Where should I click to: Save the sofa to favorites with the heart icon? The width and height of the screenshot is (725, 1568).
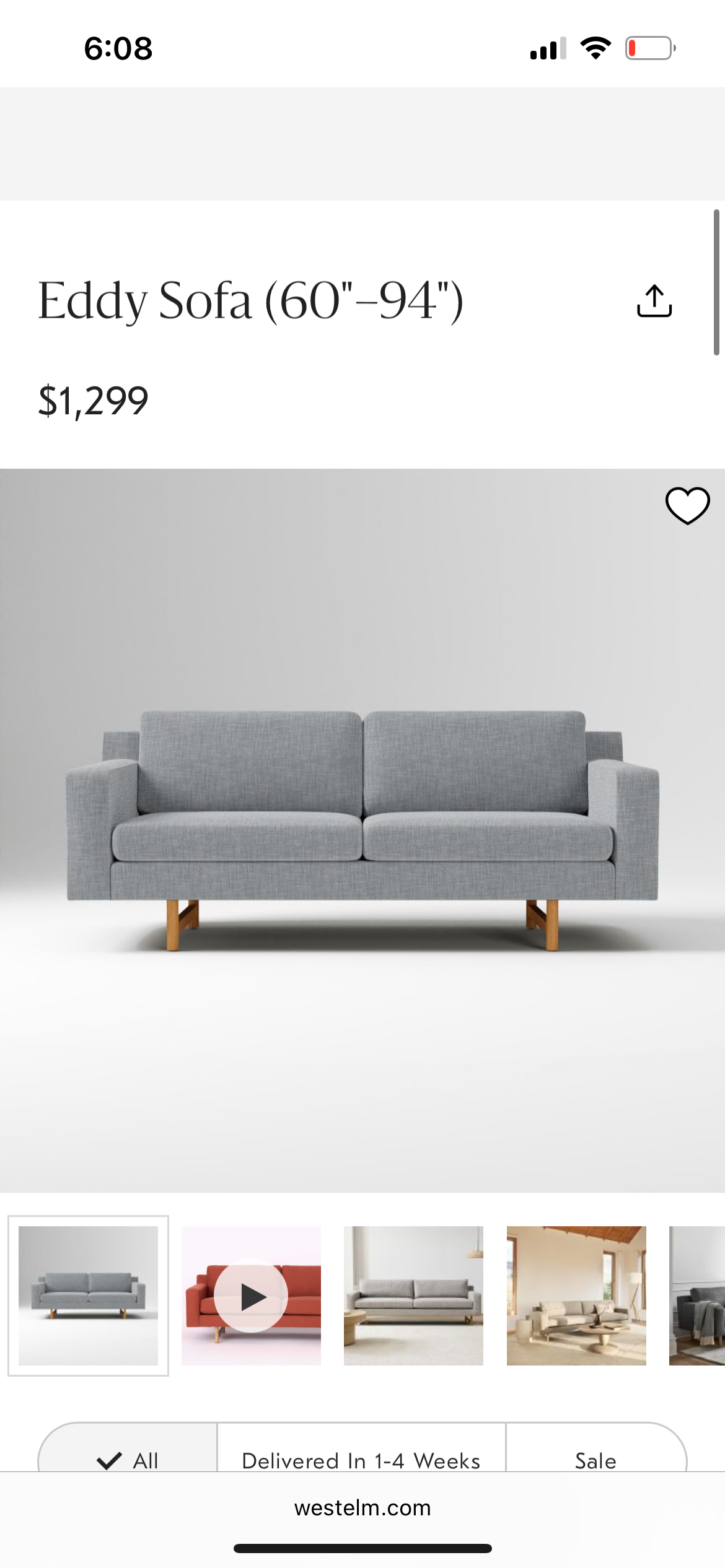pyautogui.click(x=687, y=505)
